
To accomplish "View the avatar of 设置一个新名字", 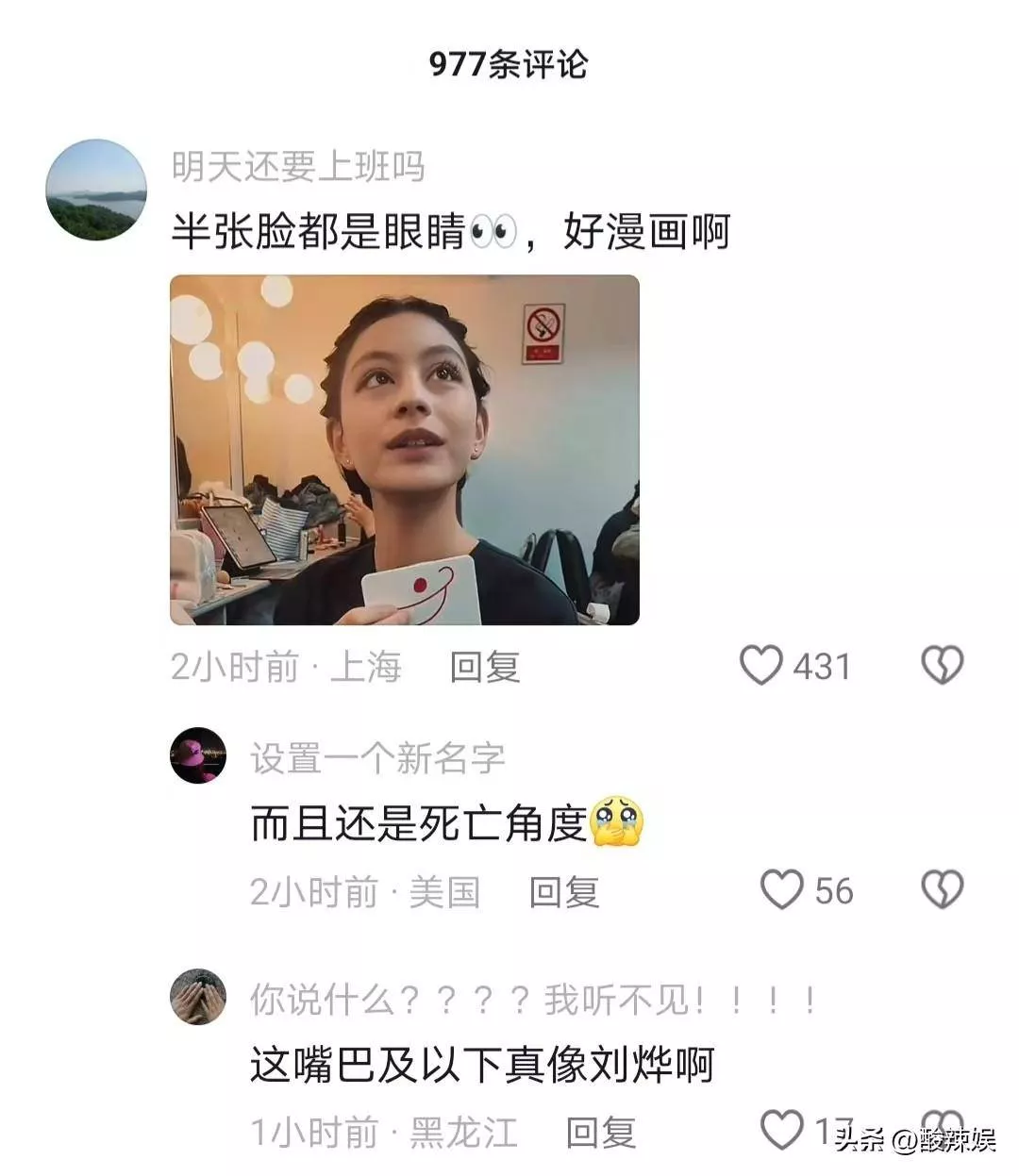I will tap(198, 754).
